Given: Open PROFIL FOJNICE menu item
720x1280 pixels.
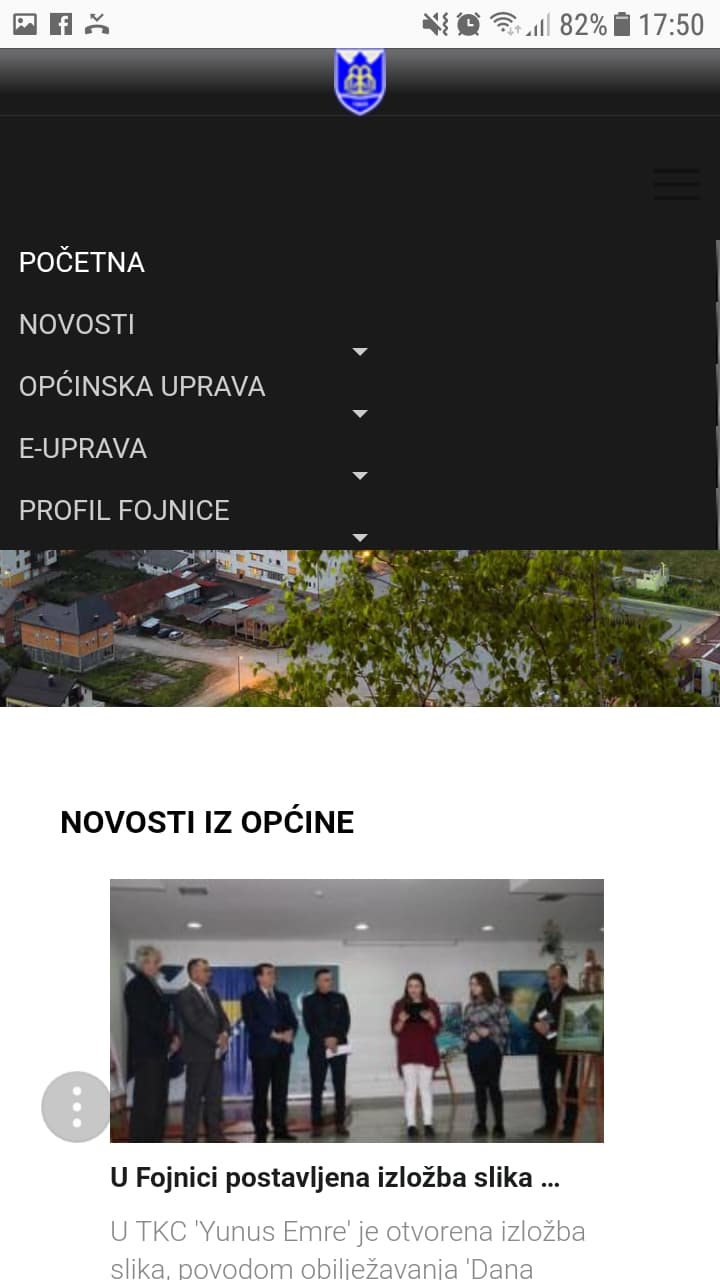Looking at the screenshot, I should (x=124, y=510).
